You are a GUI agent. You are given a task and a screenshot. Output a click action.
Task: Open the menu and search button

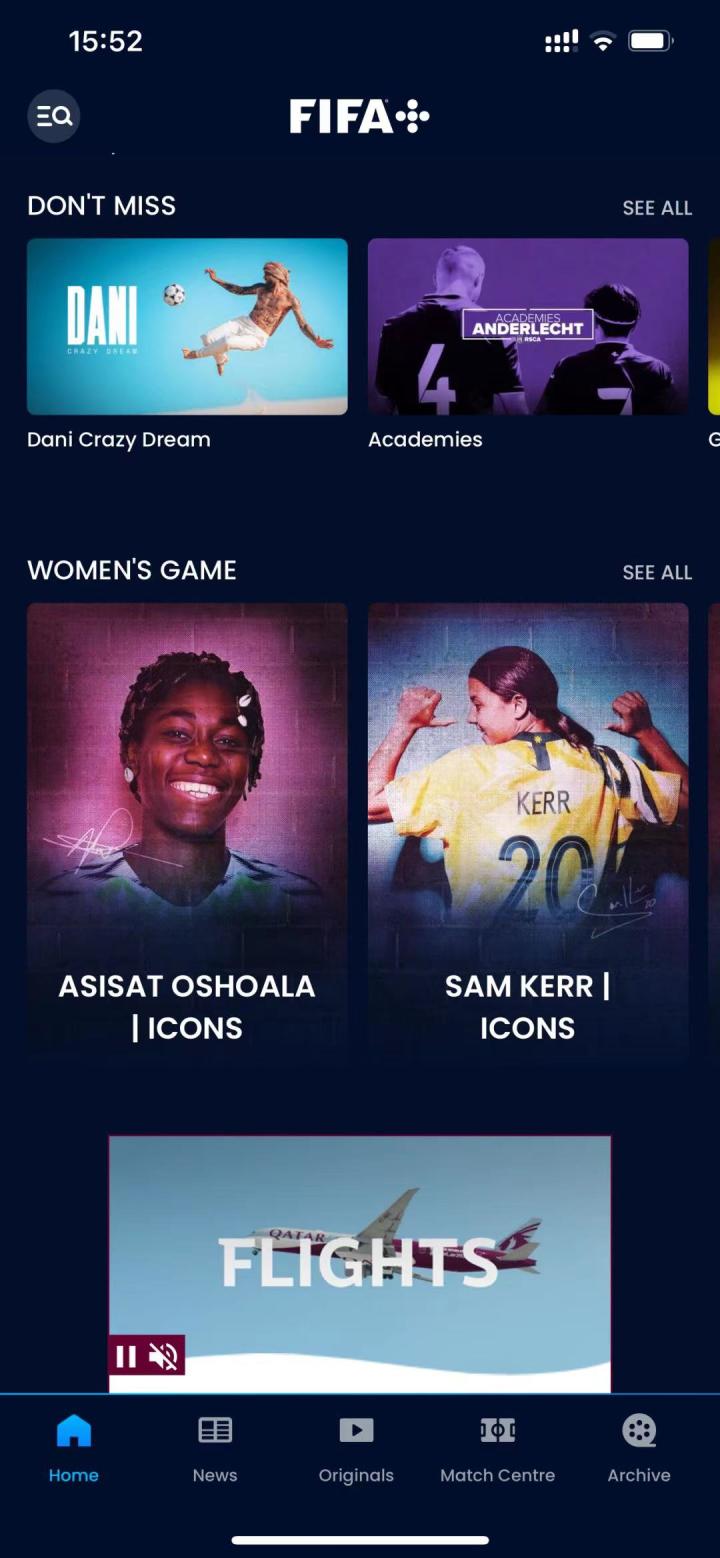click(53, 116)
